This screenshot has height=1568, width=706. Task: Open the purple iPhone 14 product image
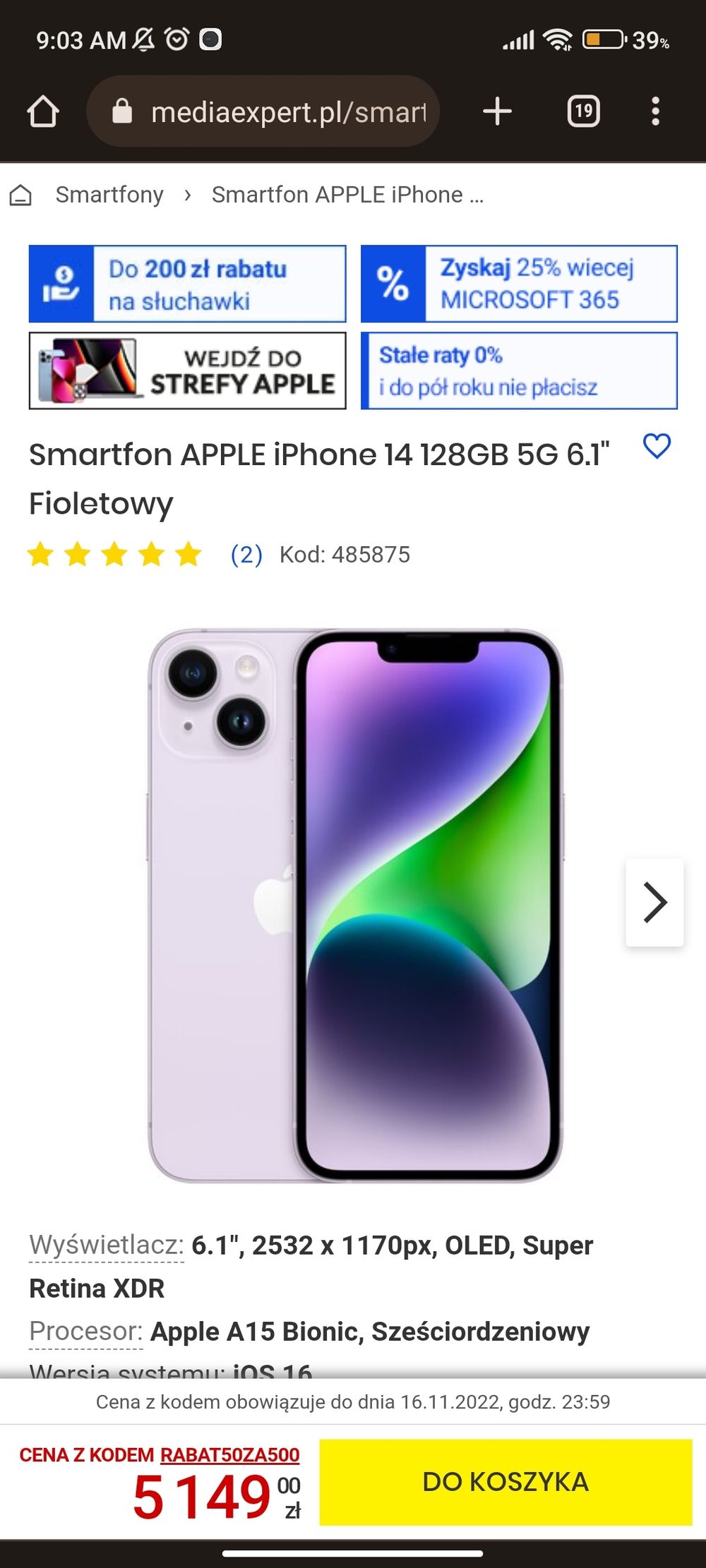(355, 905)
